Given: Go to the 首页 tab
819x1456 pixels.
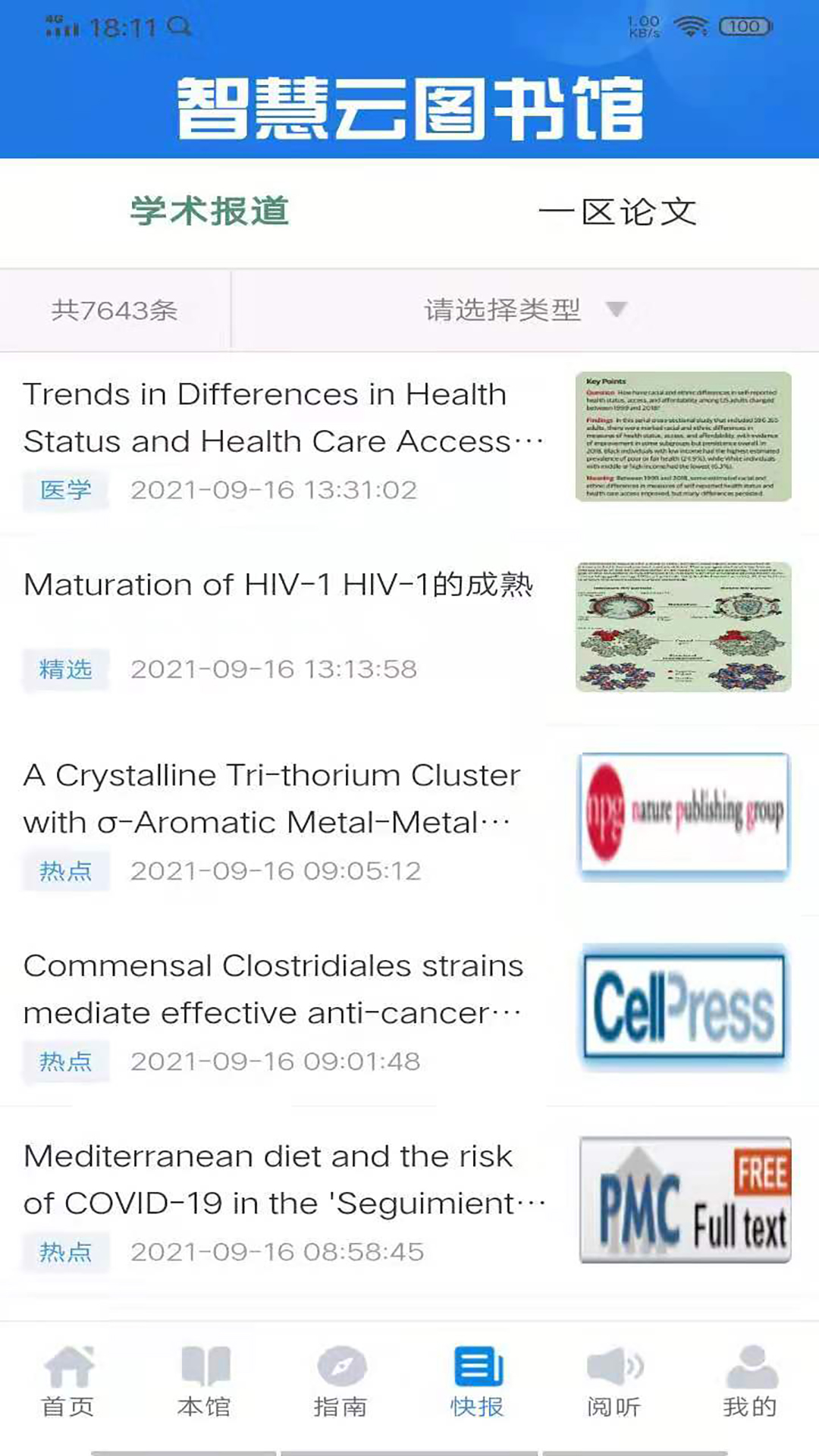Looking at the screenshot, I should pos(68,1382).
